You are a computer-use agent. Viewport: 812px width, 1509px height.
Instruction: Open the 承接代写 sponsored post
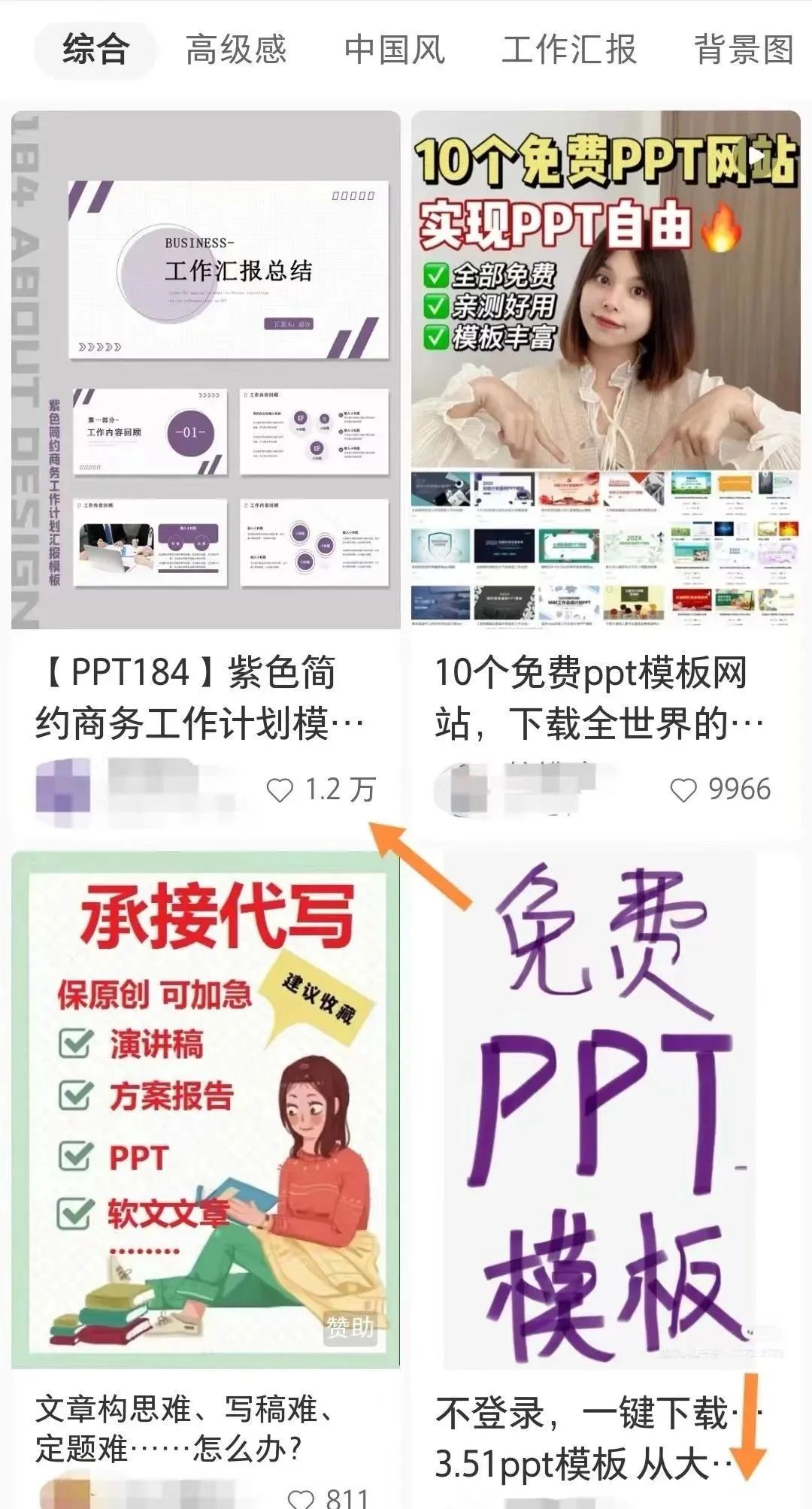(205, 1109)
